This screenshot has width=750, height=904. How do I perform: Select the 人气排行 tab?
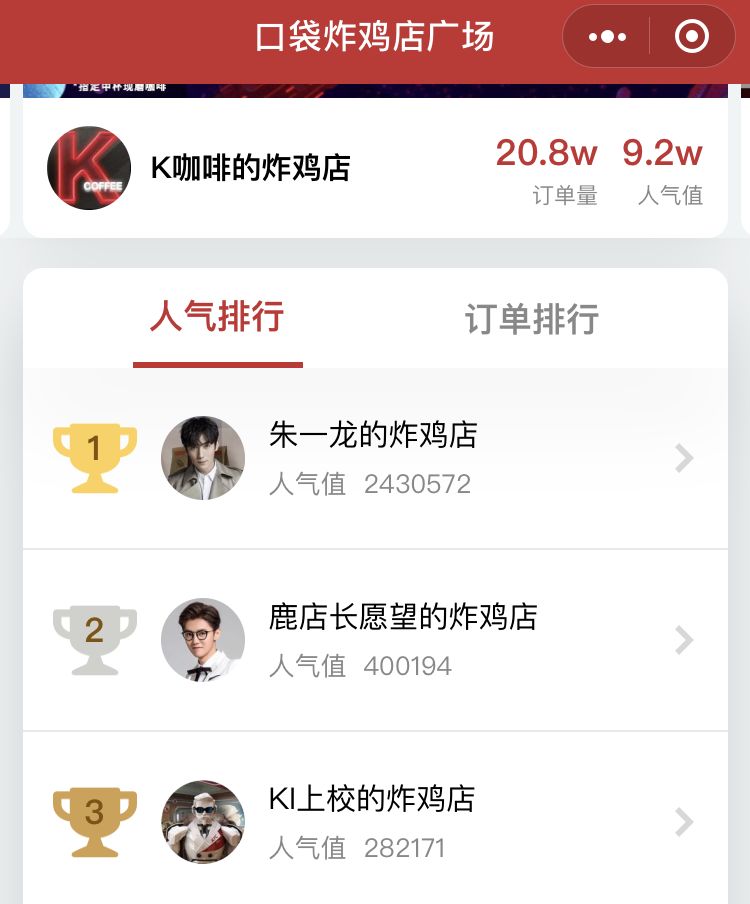pyautogui.click(x=217, y=318)
